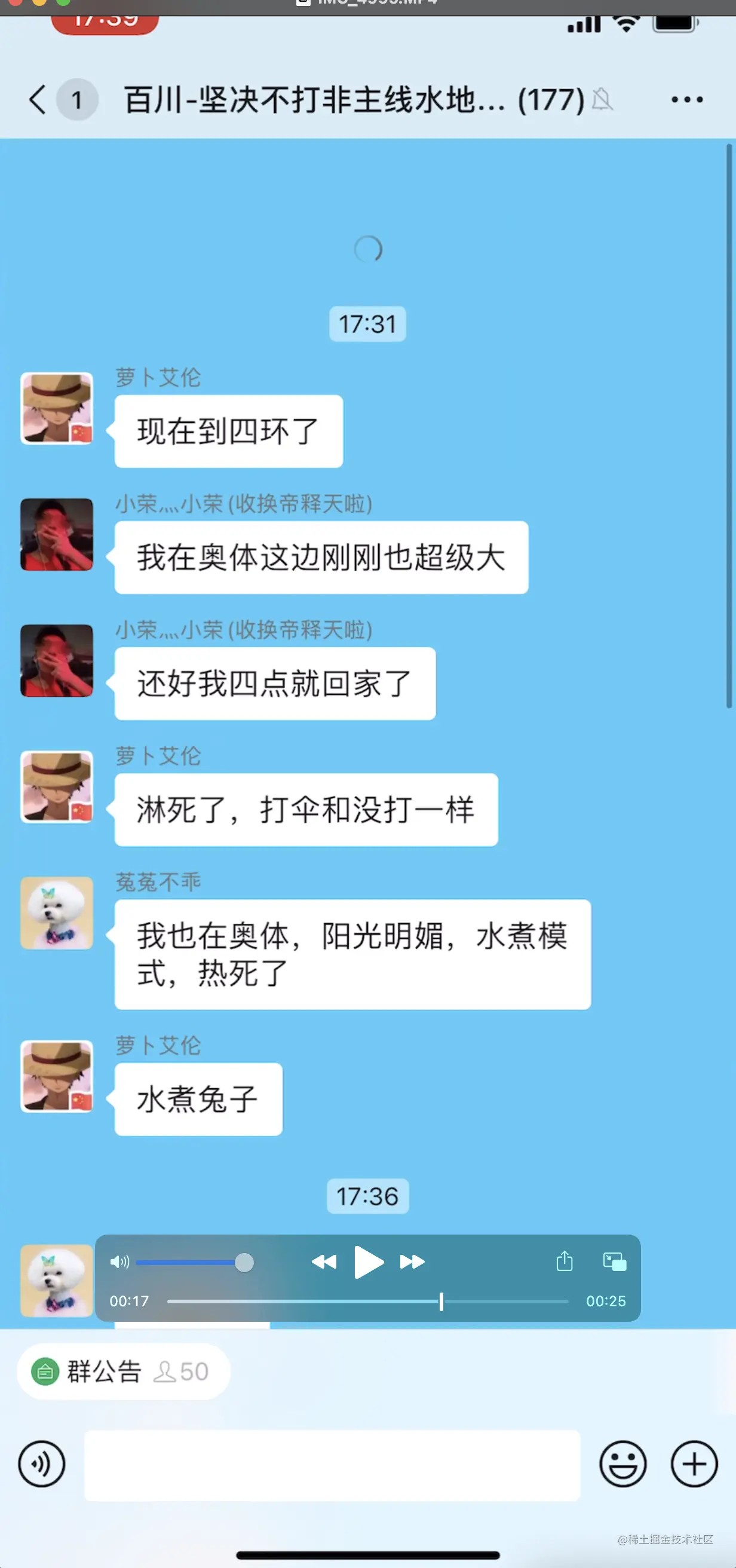The height and width of the screenshot is (1568, 736).
Task: Seek on the video progress bar
Action: (367, 1301)
